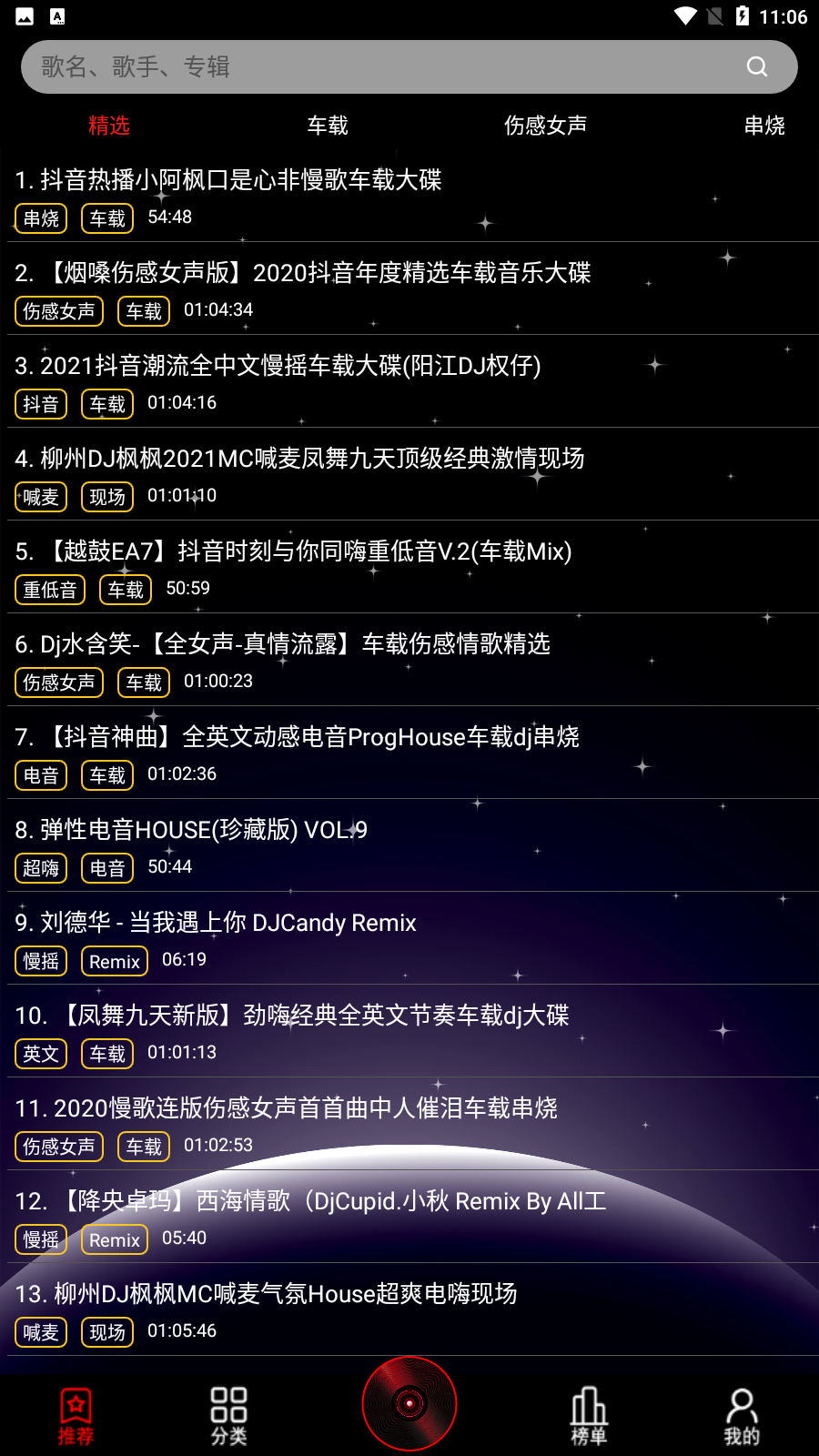Switch to the 我的 profile tab

coord(742,1416)
